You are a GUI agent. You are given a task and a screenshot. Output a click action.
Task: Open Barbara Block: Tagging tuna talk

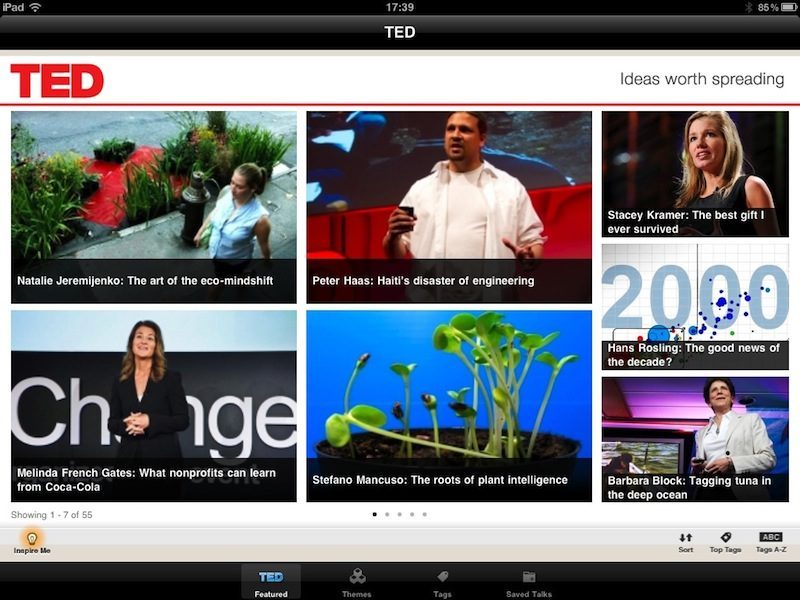pyautogui.click(x=695, y=439)
